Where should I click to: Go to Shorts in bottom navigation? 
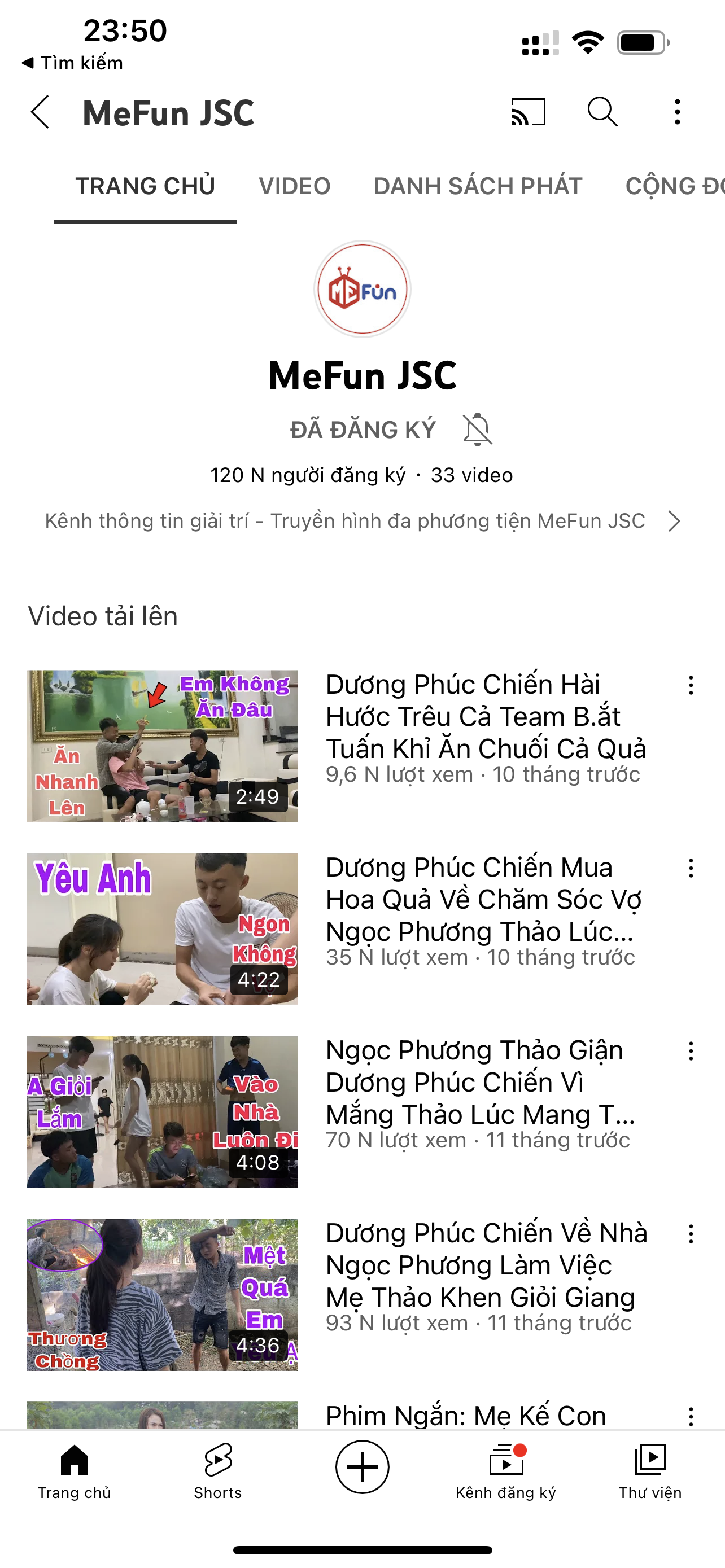pyautogui.click(x=218, y=1470)
